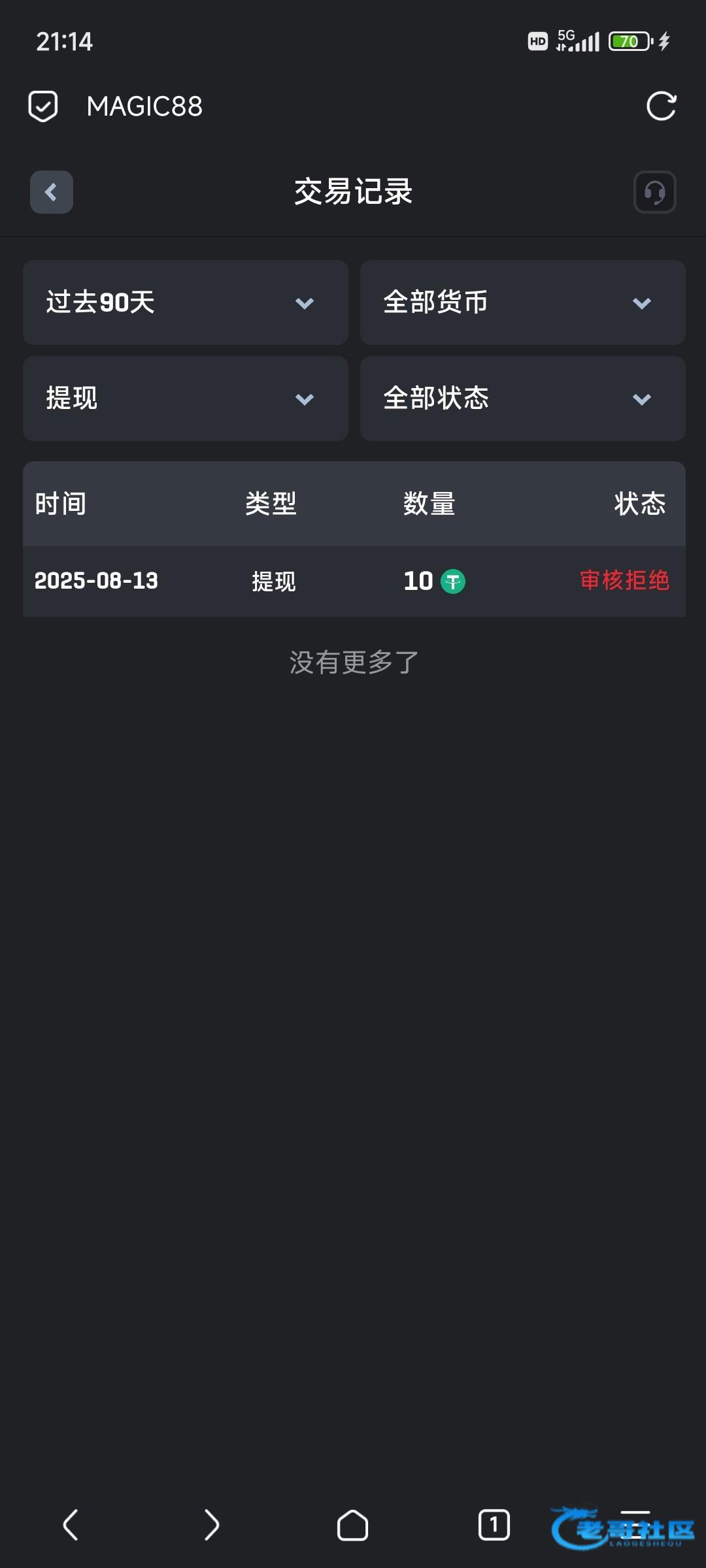Expand the 全部状态 status dropdown
Screen dimensions: 706x1568
point(523,399)
